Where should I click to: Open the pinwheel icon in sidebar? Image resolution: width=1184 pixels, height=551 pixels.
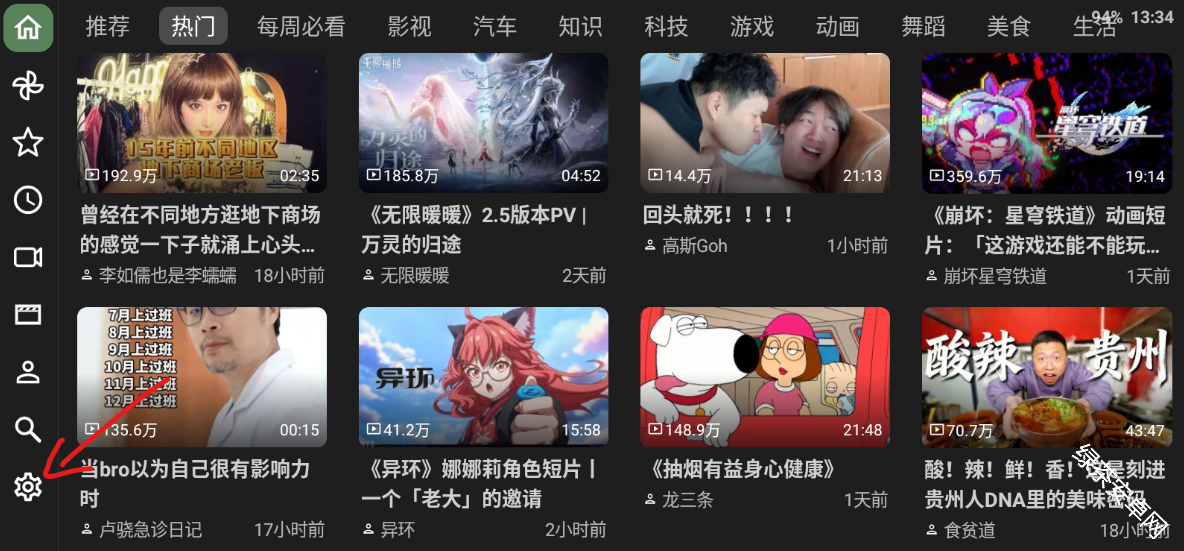point(28,85)
